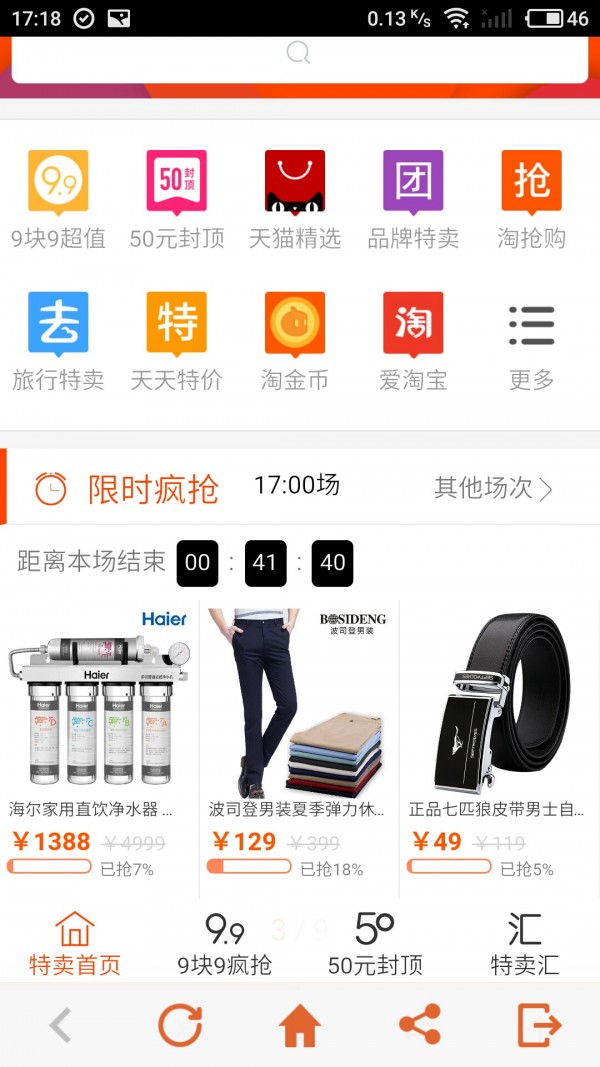The image size is (600, 1067).
Task: Open the search box at top
Action: coord(298,54)
